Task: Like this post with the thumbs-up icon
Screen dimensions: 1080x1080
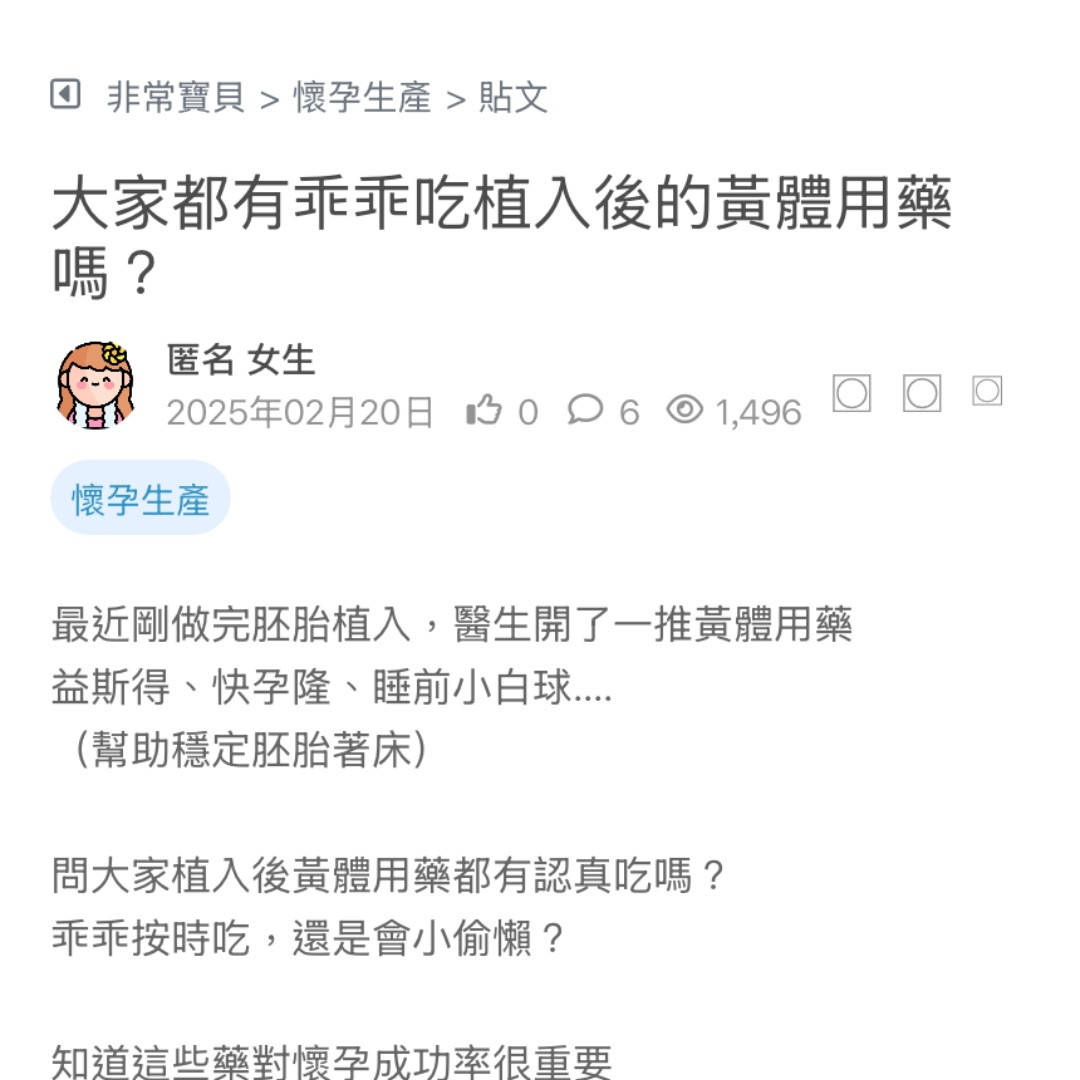Action: (485, 410)
